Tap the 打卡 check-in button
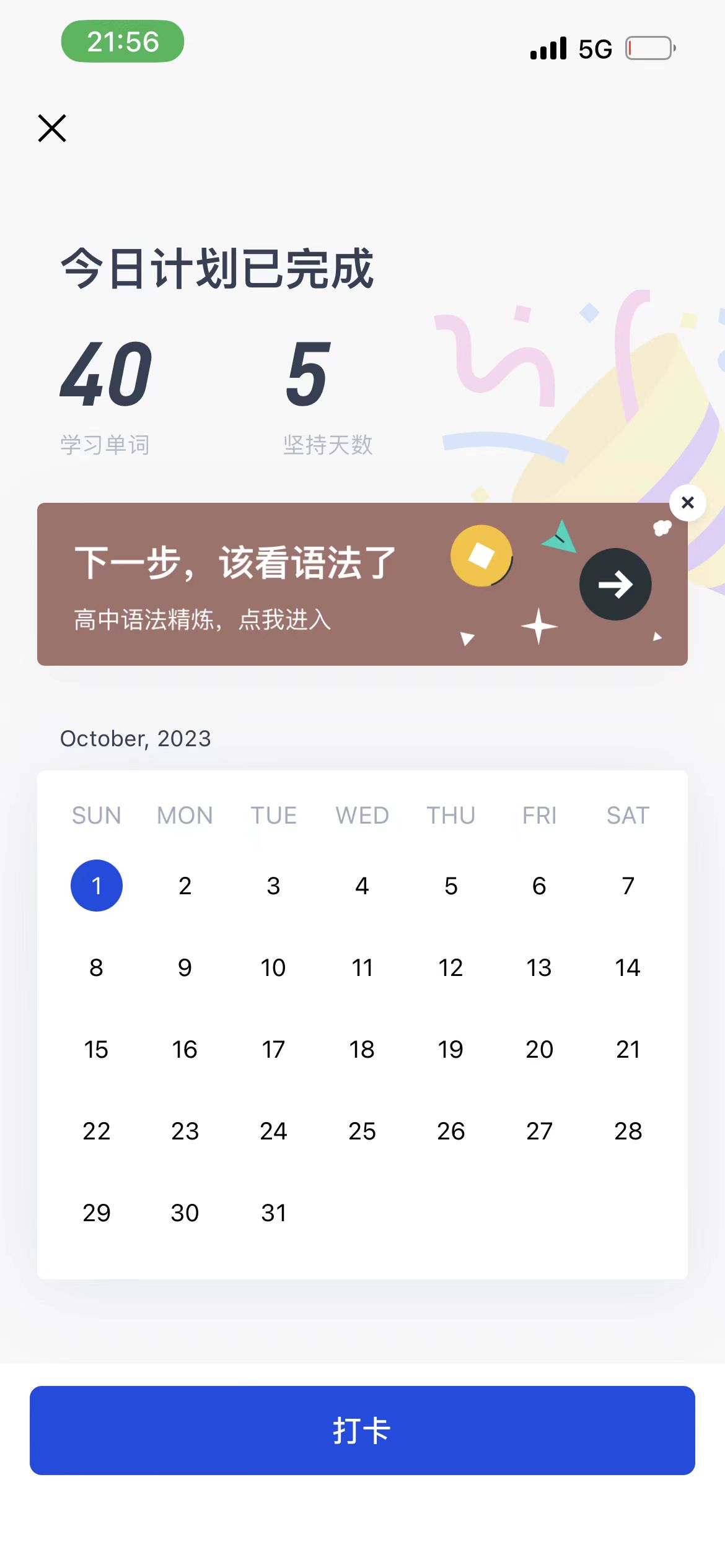 (x=362, y=1430)
